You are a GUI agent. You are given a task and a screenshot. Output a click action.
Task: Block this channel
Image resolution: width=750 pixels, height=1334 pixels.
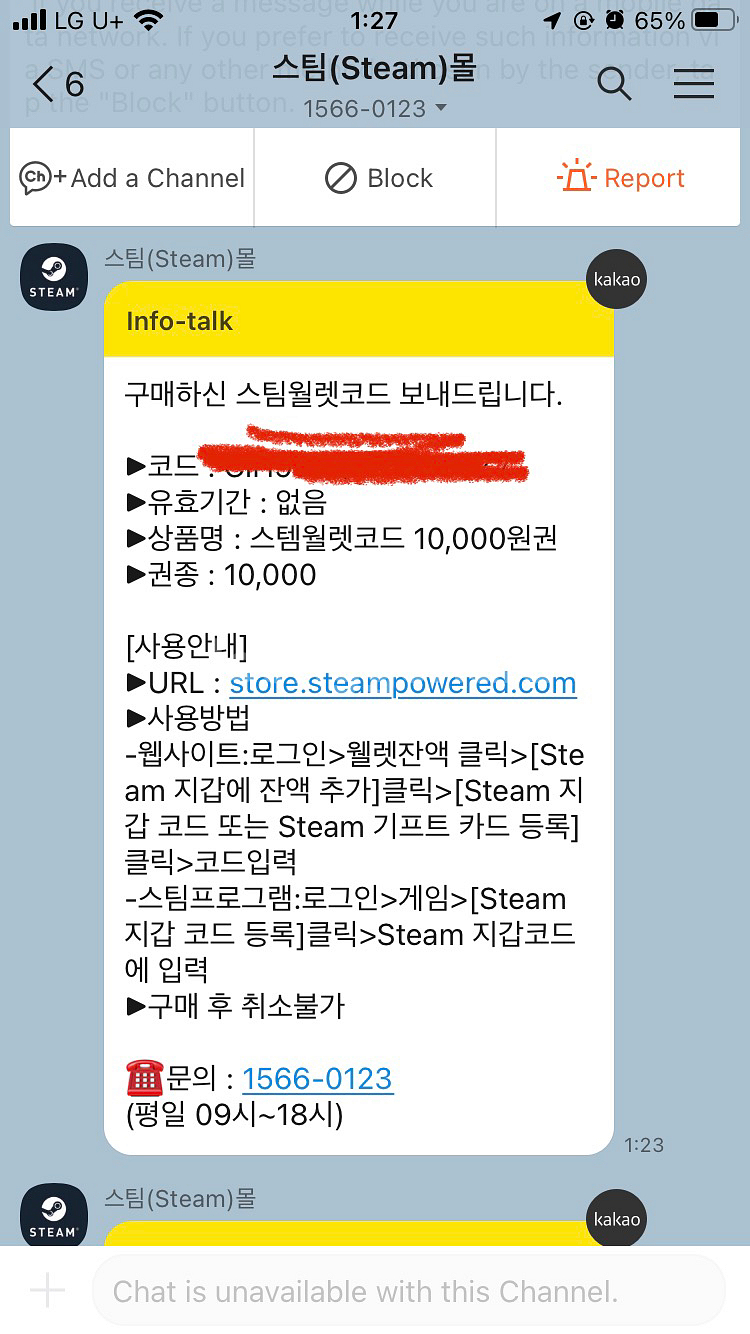[376, 178]
